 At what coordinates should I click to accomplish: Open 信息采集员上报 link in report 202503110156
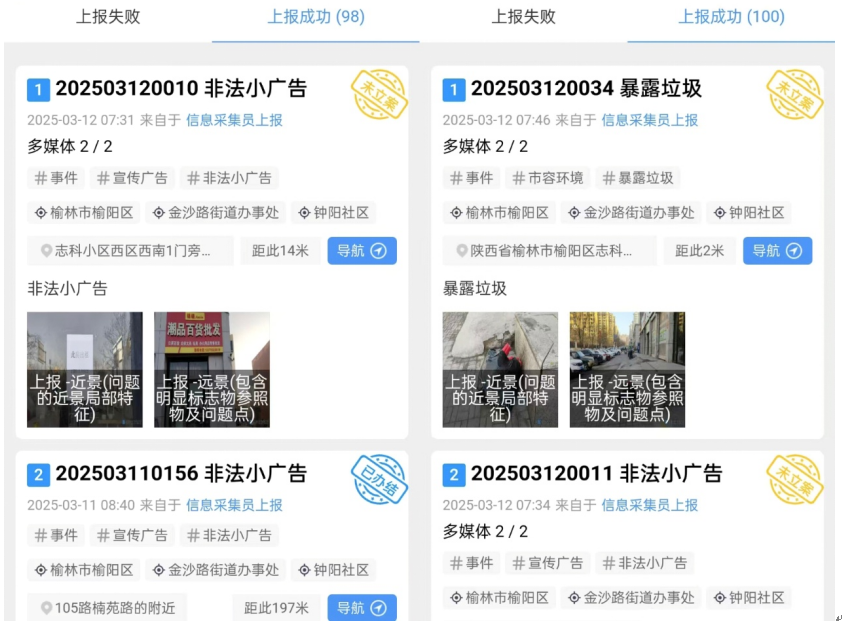coord(234,505)
